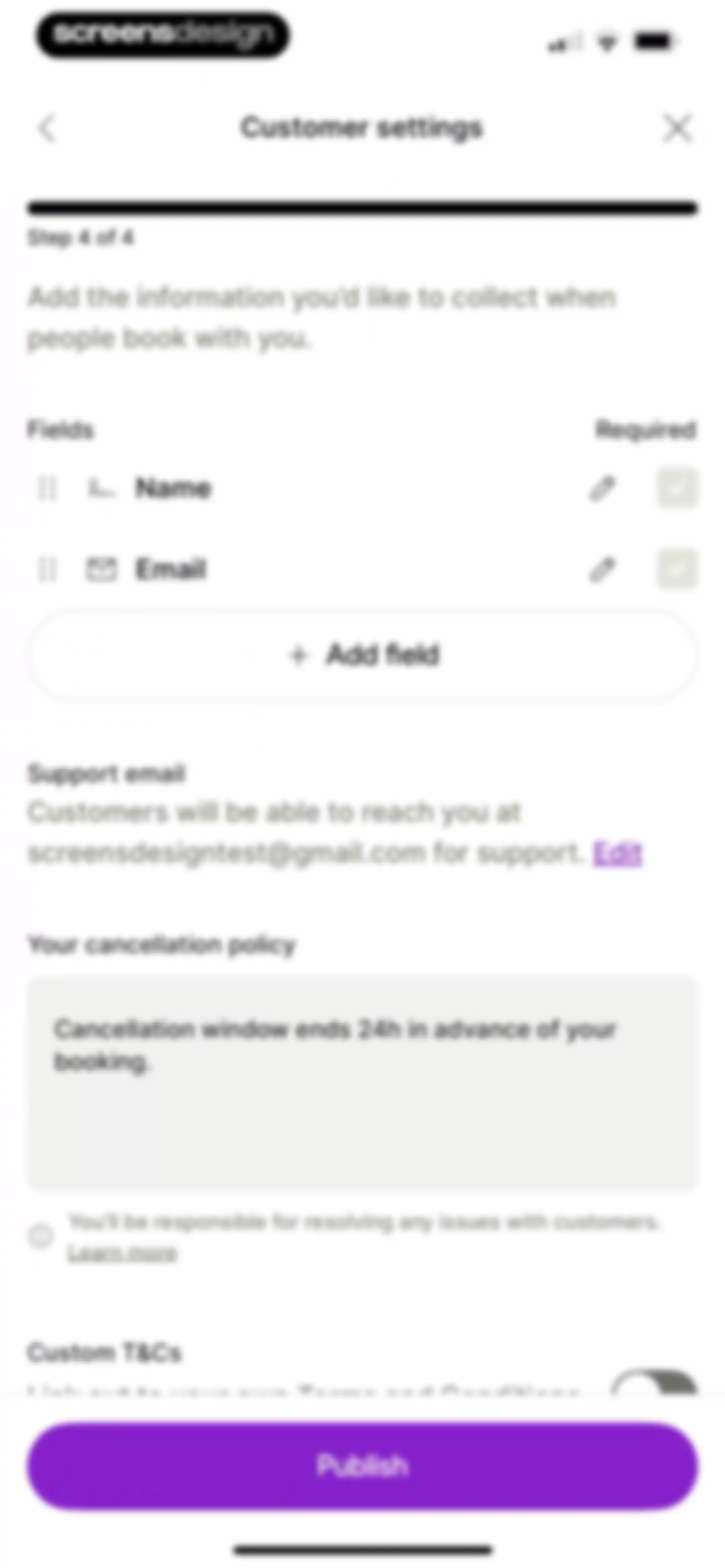Close the Customer settings screen
This screenshot has width=725, height=1568.
pos(677,129)
